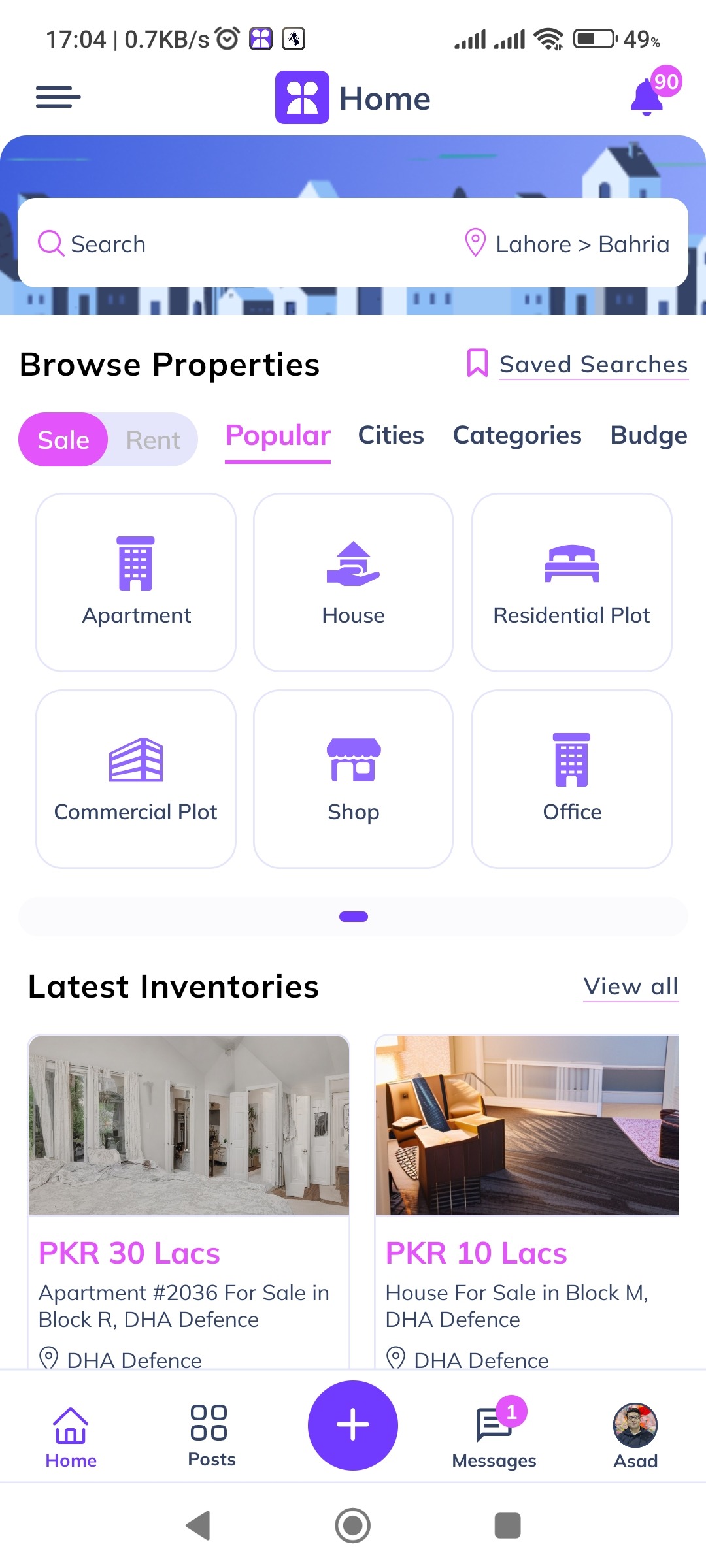The width and height of the screenshot is (706, 1568).
Task: Change the Lahore > Bahria location
Action: pos(567,244)
